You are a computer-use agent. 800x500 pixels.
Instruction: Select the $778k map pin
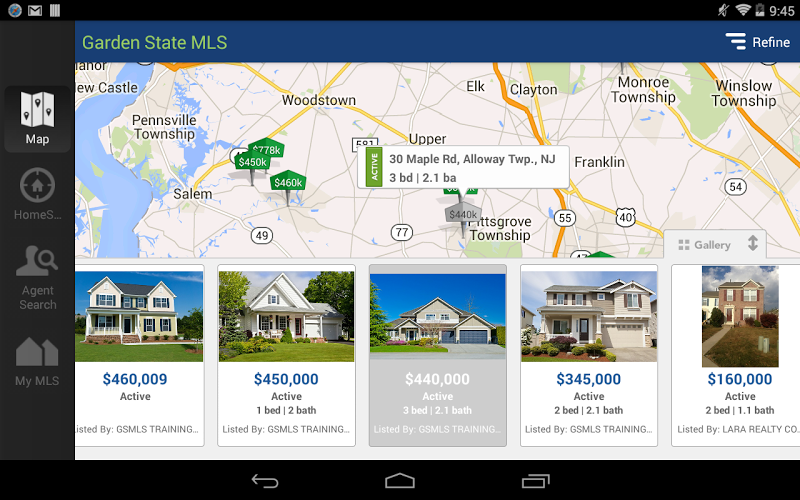pos(267,150)
